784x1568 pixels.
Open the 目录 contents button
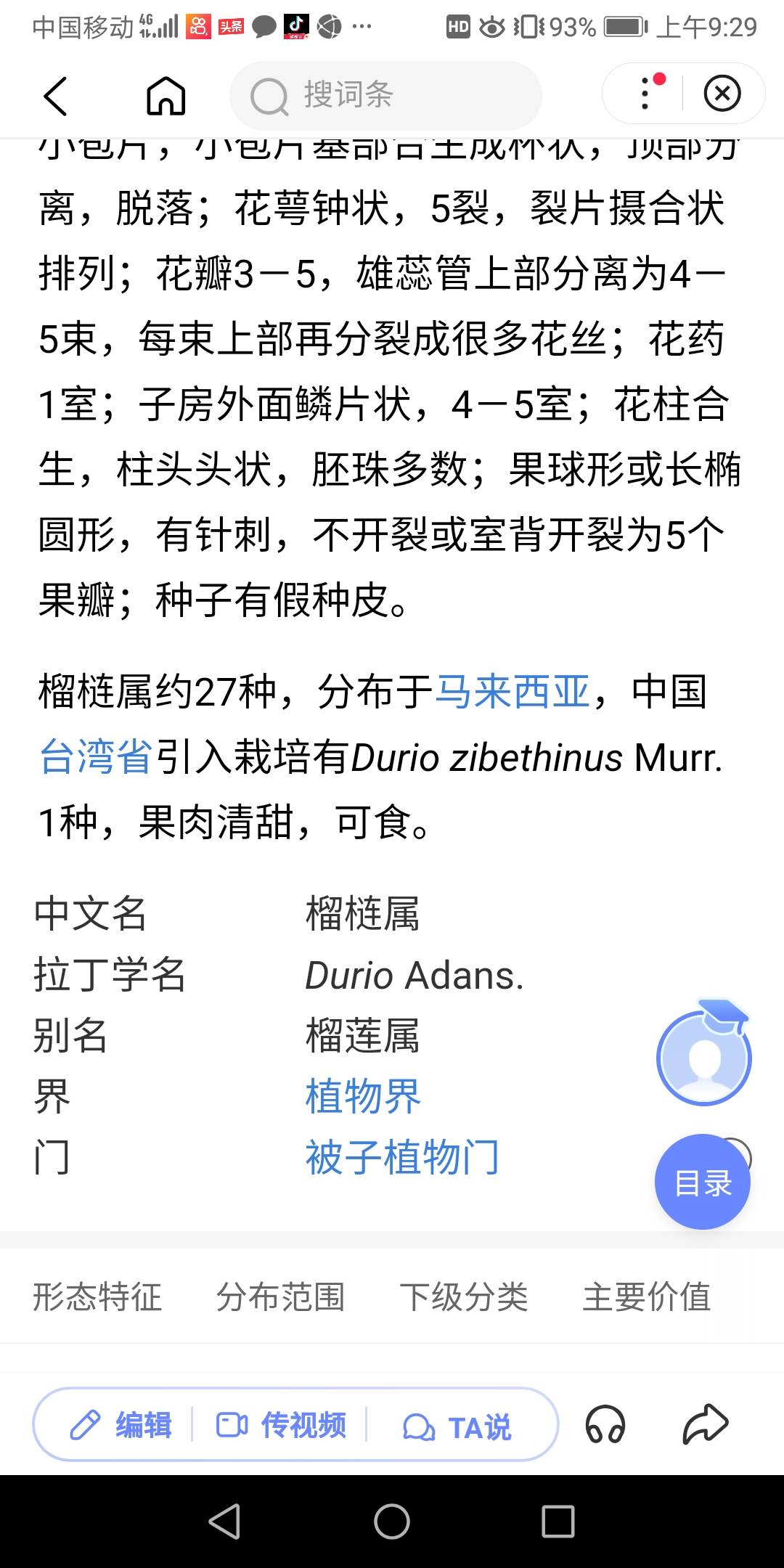tap(703, 1182)
